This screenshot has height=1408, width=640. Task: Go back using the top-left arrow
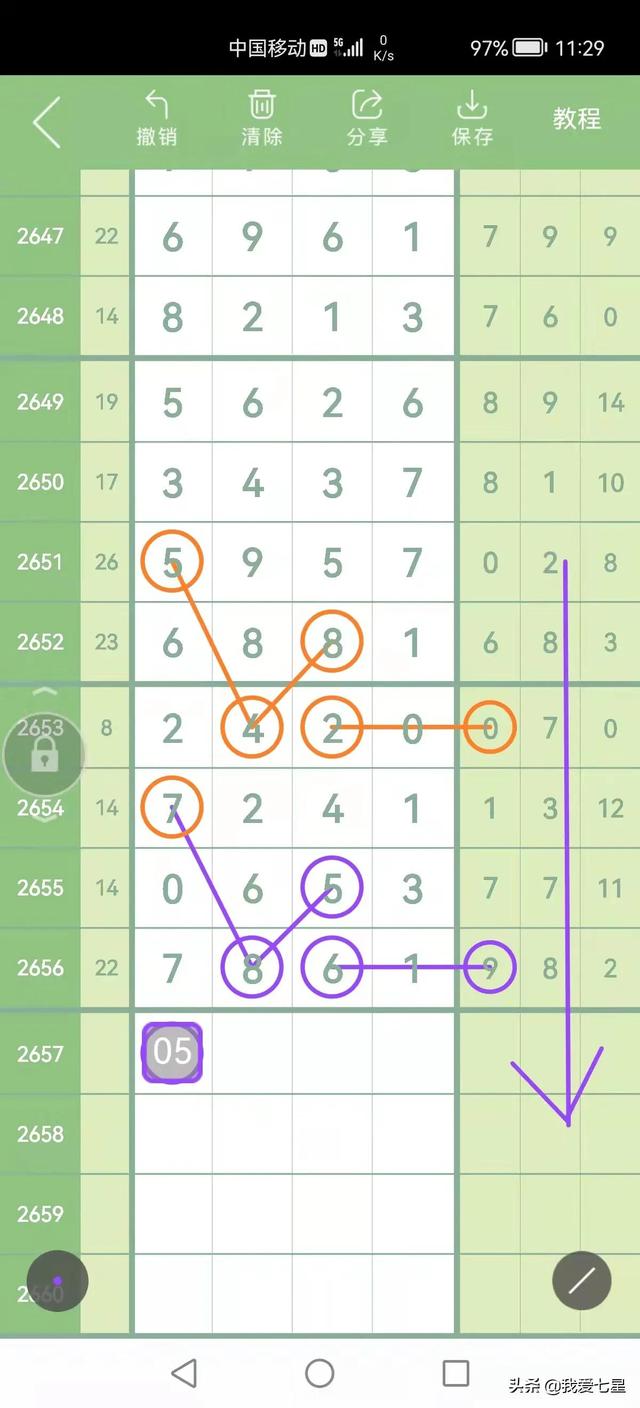pyautogui.click(x=46, y=122)
